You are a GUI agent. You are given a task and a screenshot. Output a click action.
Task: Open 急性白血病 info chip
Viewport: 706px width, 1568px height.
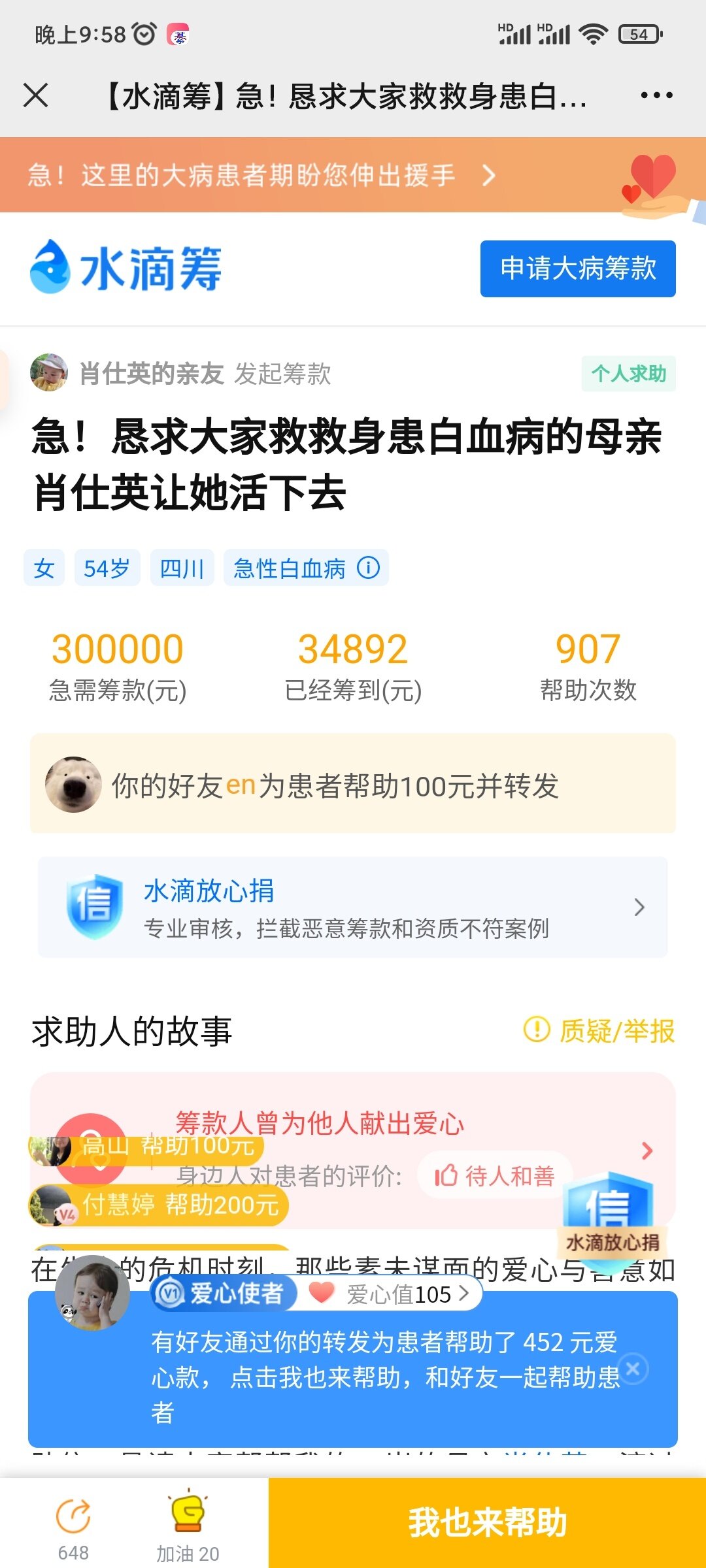[x=306, y=568]
